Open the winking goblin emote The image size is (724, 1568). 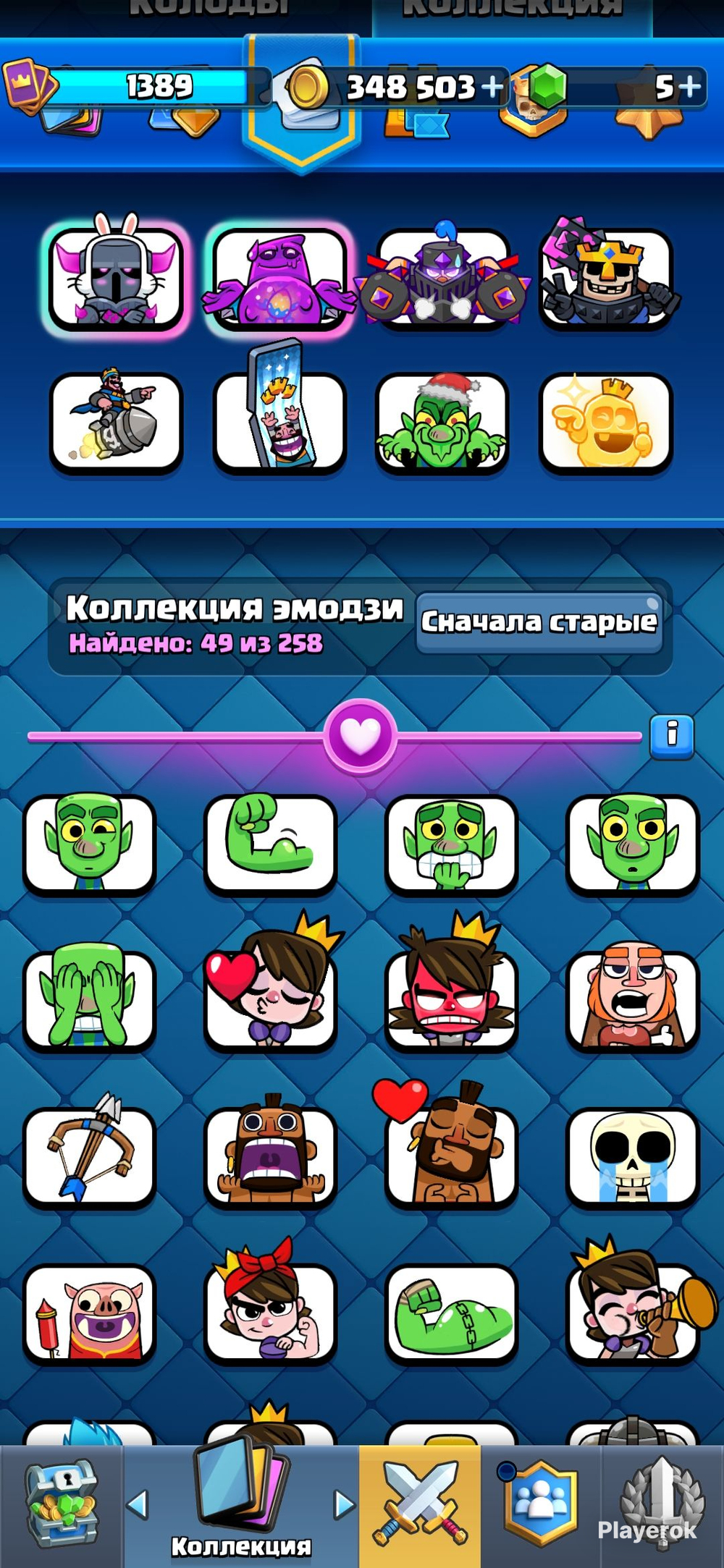(89, 842)
